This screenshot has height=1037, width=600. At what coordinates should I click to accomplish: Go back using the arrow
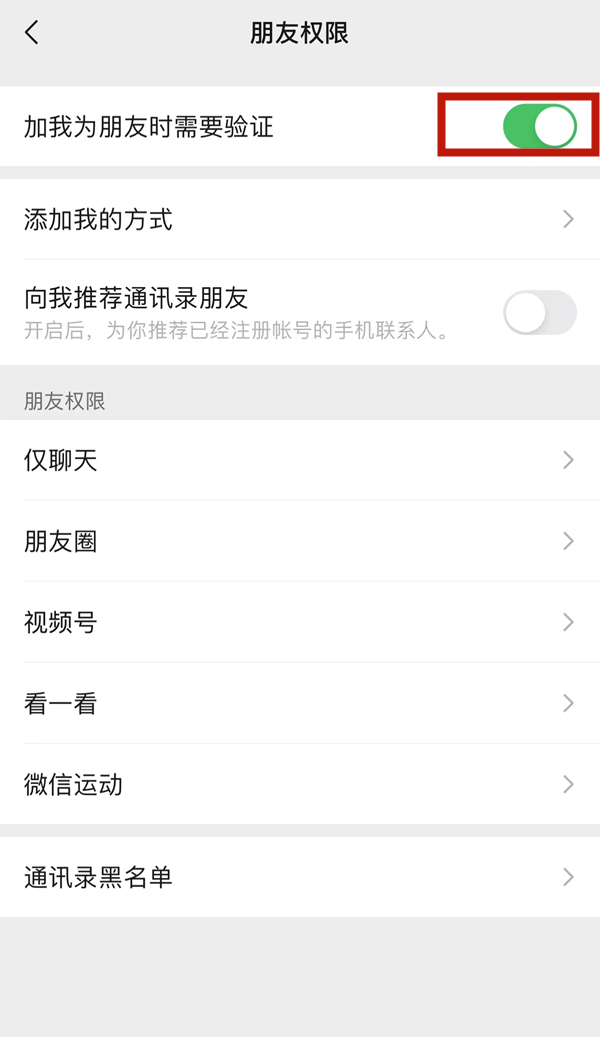[x=32, y=32]
